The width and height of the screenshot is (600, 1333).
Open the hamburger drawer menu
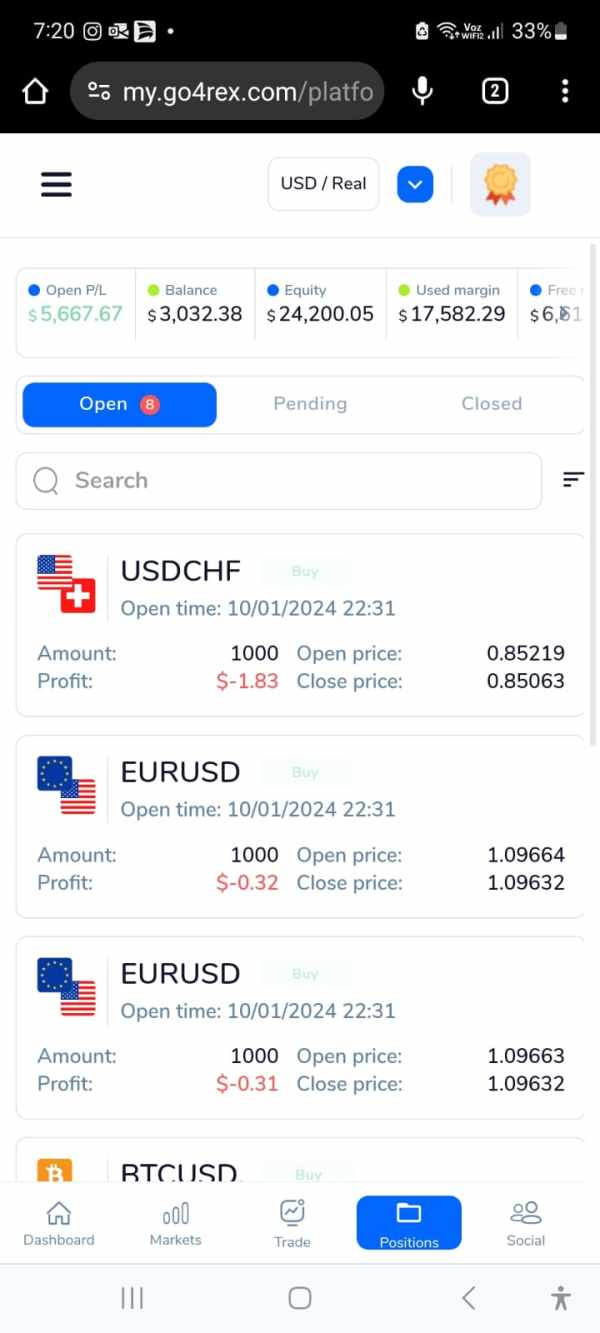pos(56,184)
